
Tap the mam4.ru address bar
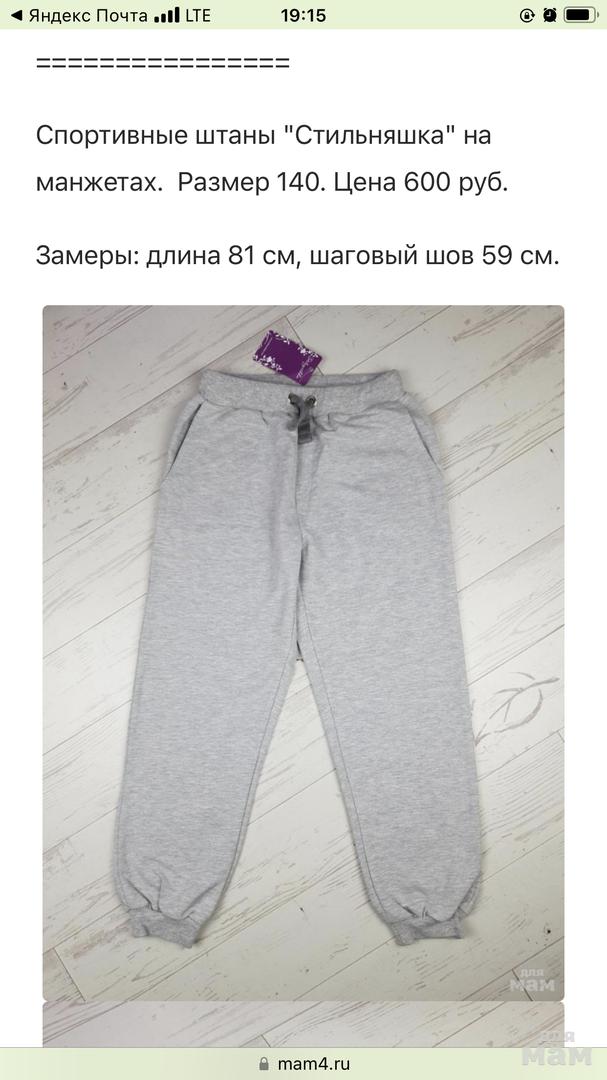click(x=304, y=1063)
